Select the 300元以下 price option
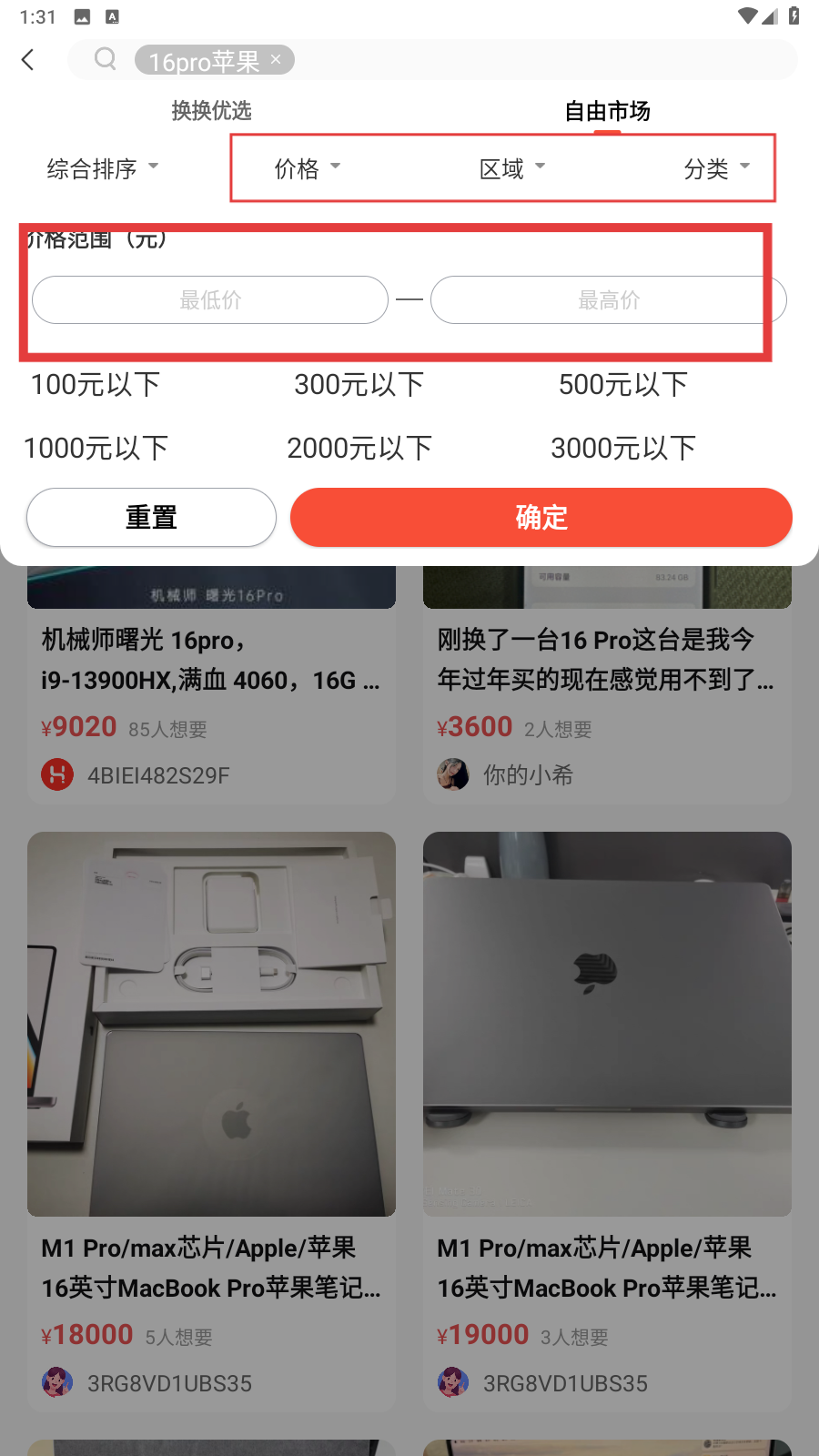 click(359, 384)
